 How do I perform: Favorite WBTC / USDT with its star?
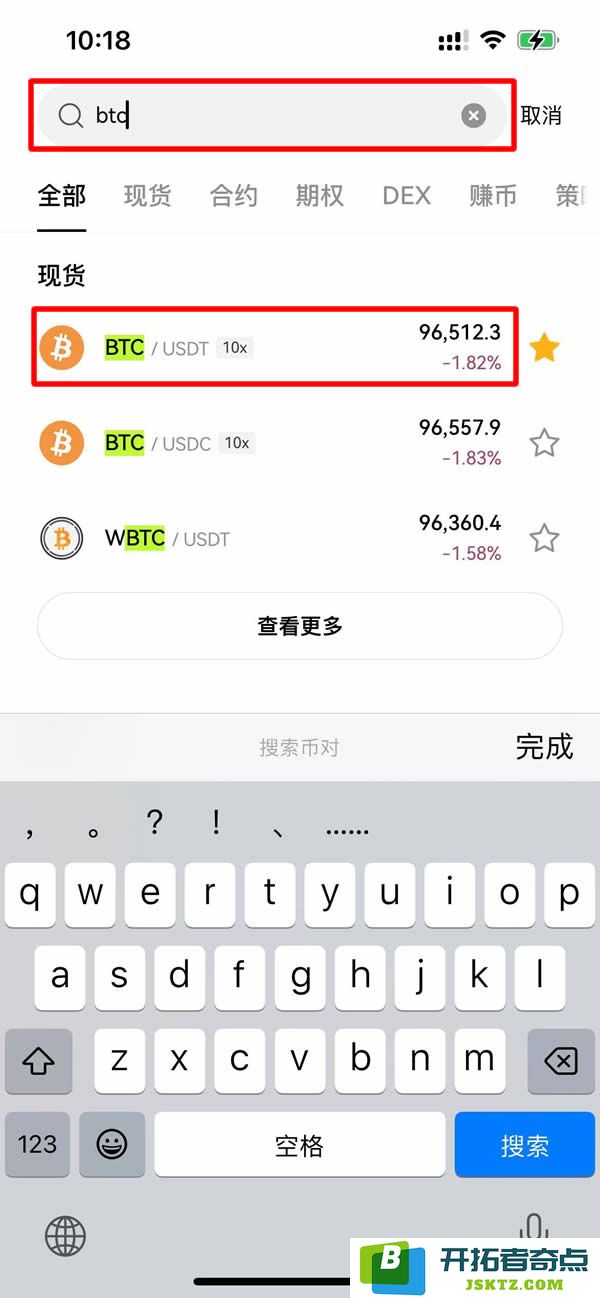tap(544, 539)
